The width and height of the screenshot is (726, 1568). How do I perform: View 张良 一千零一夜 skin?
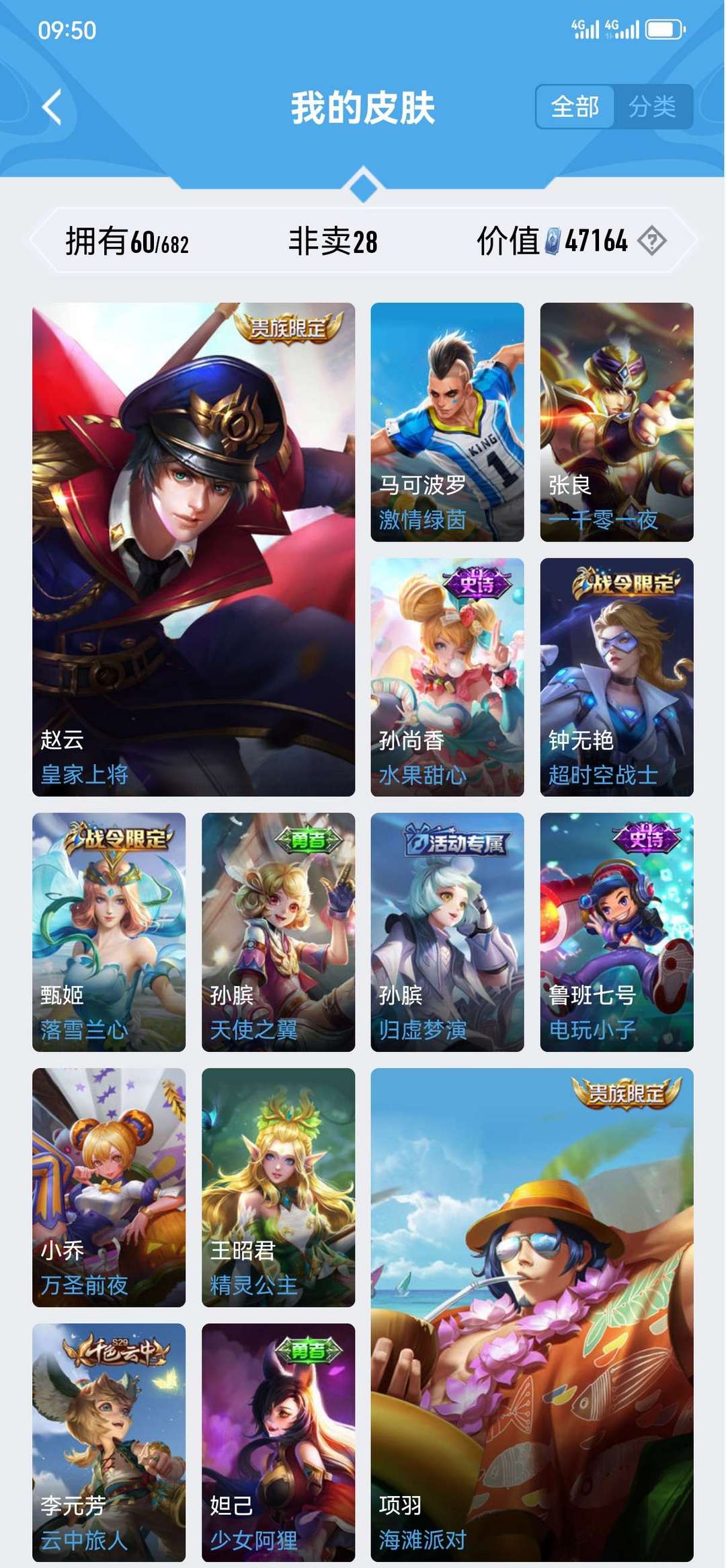[616, 422]
